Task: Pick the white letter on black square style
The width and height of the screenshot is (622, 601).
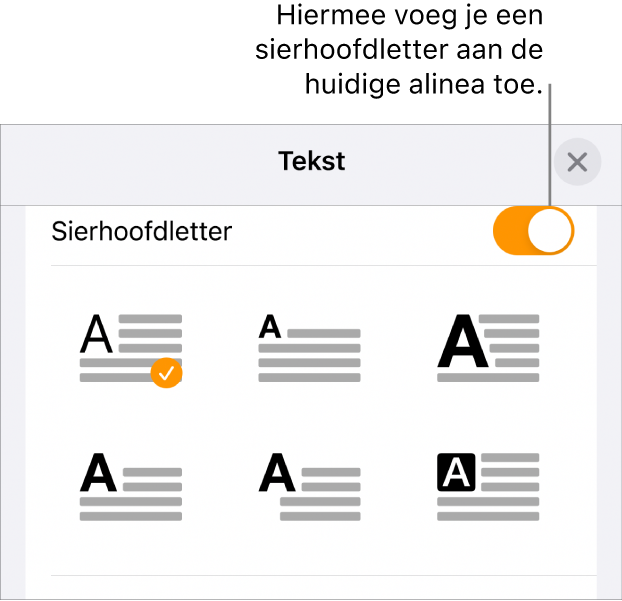Action: pos(488,485)
